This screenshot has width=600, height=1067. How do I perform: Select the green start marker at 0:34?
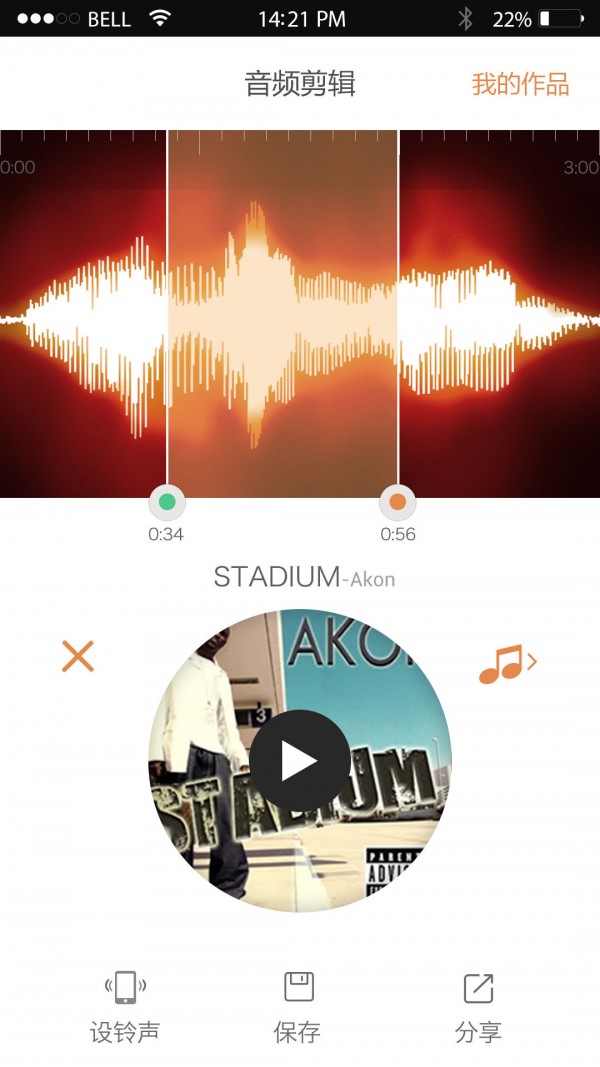click(167, 502)
